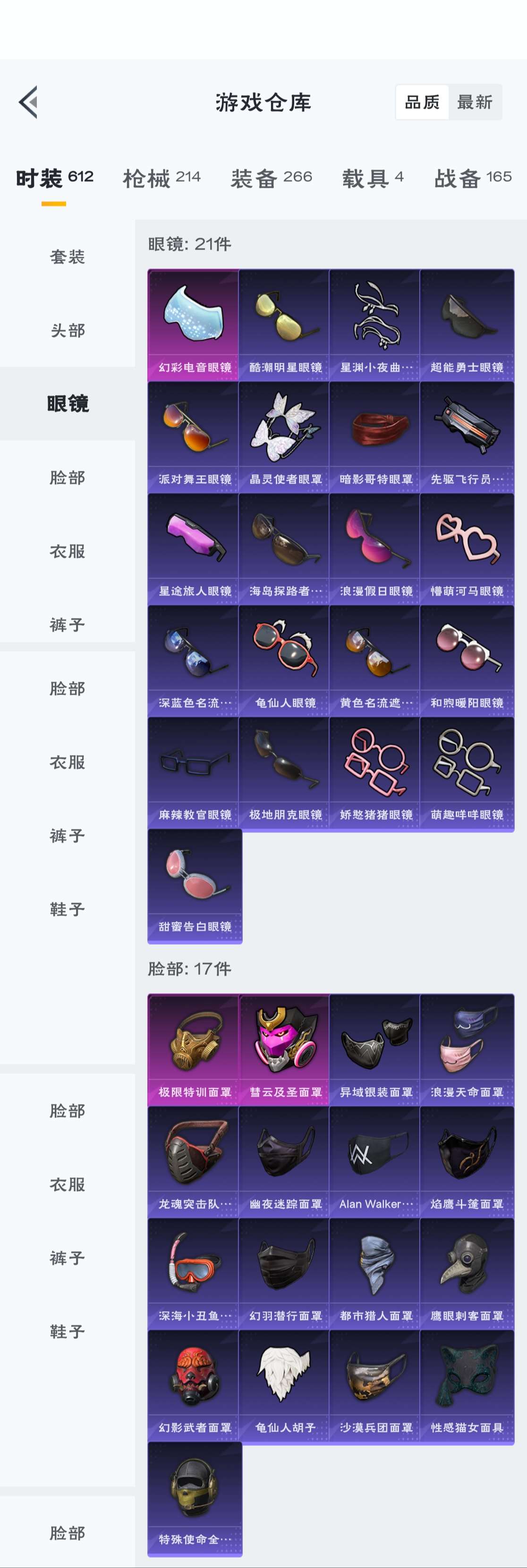Select the 鞋子 category in sidebar
This screenshot has width=527, height=1568.
coord(67,909)
